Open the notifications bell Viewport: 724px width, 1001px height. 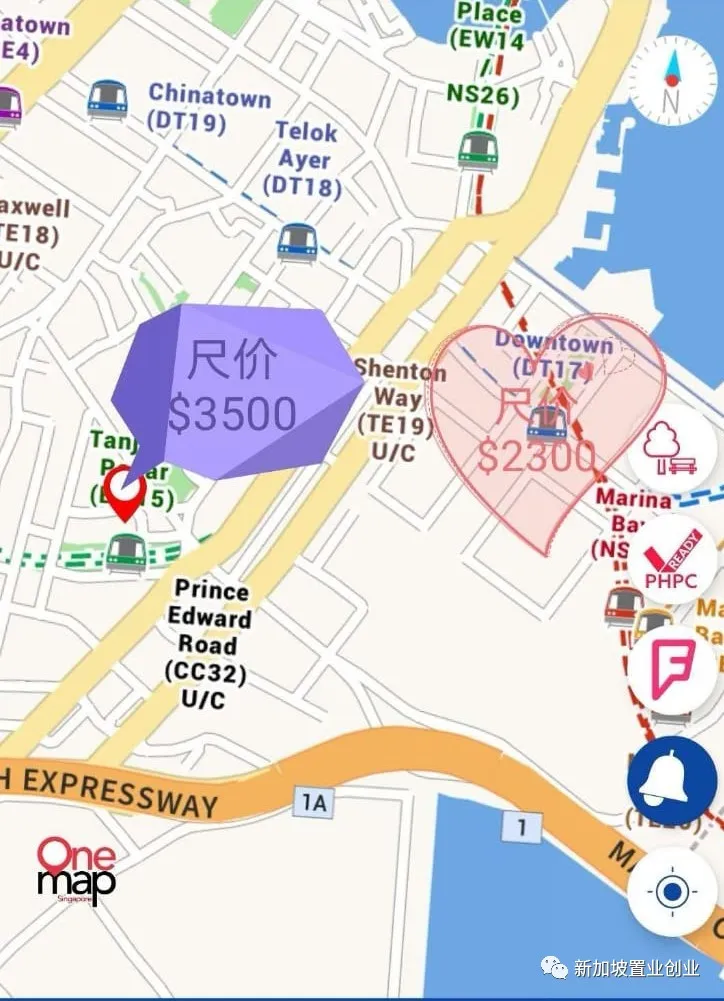672,781
